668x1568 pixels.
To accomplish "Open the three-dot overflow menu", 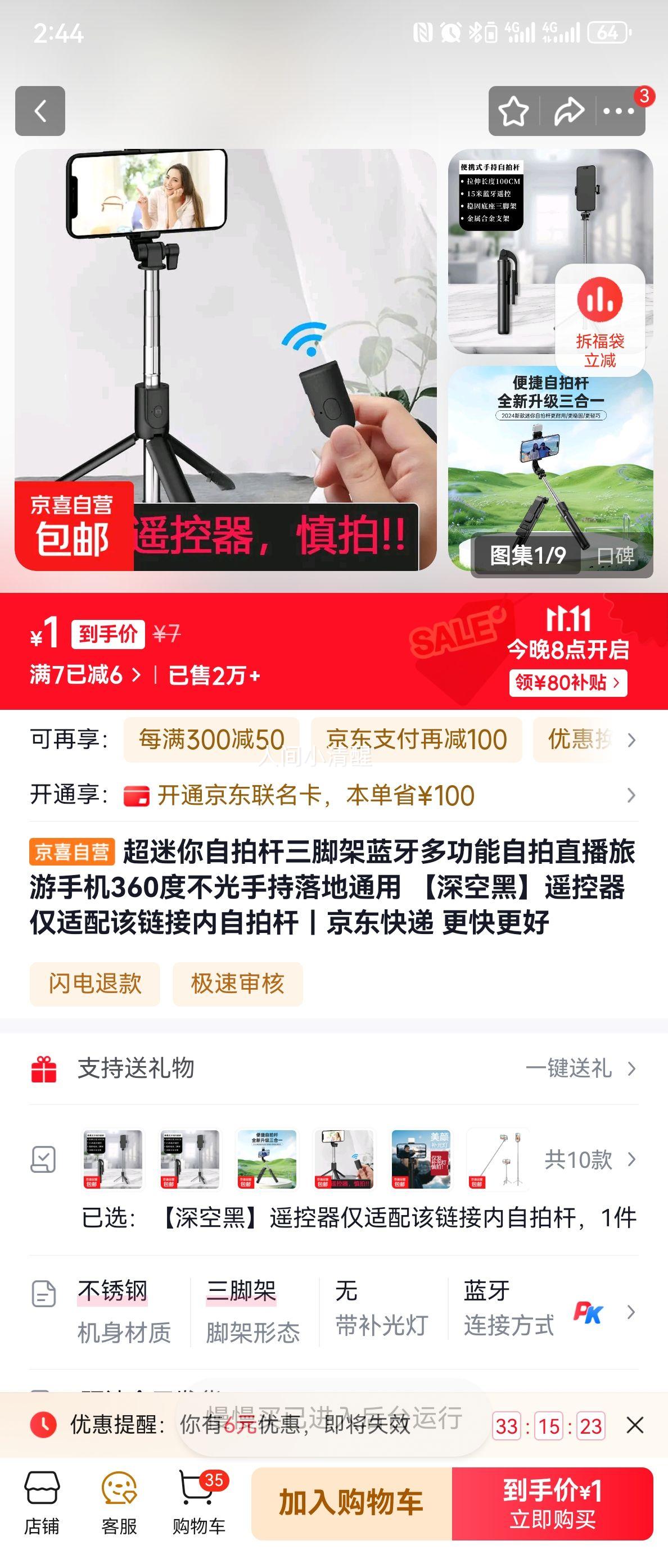I will tap(619, 111).
